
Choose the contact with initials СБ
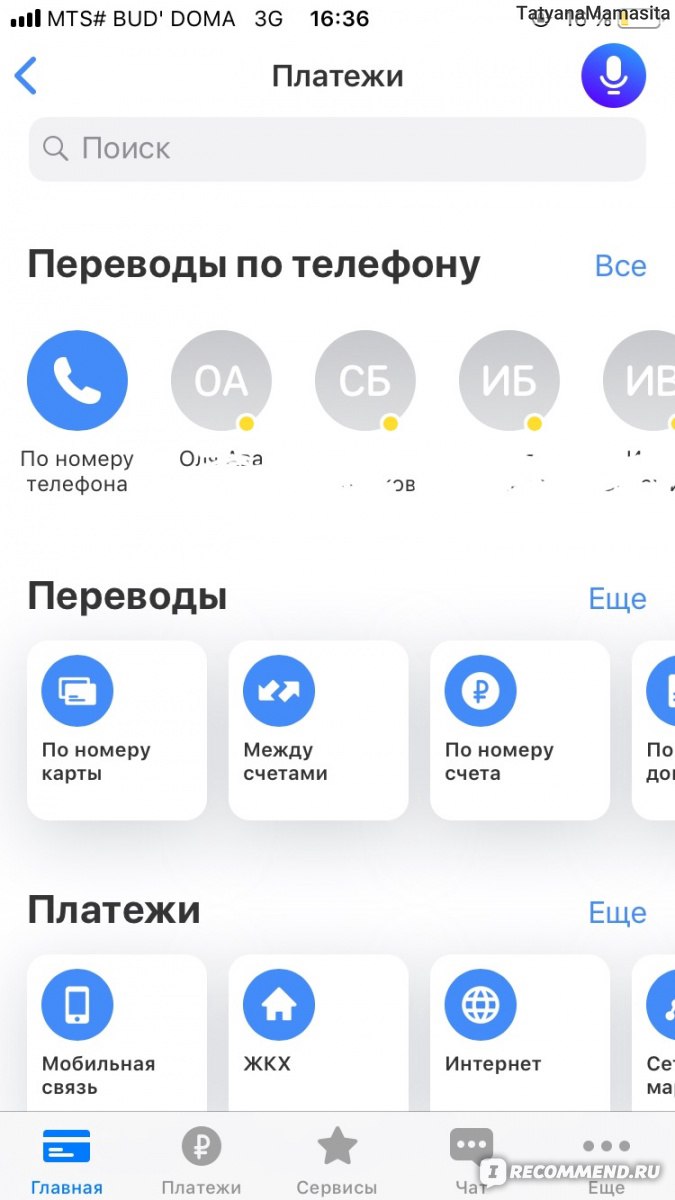pyautogui.click(x=365, y=381)
